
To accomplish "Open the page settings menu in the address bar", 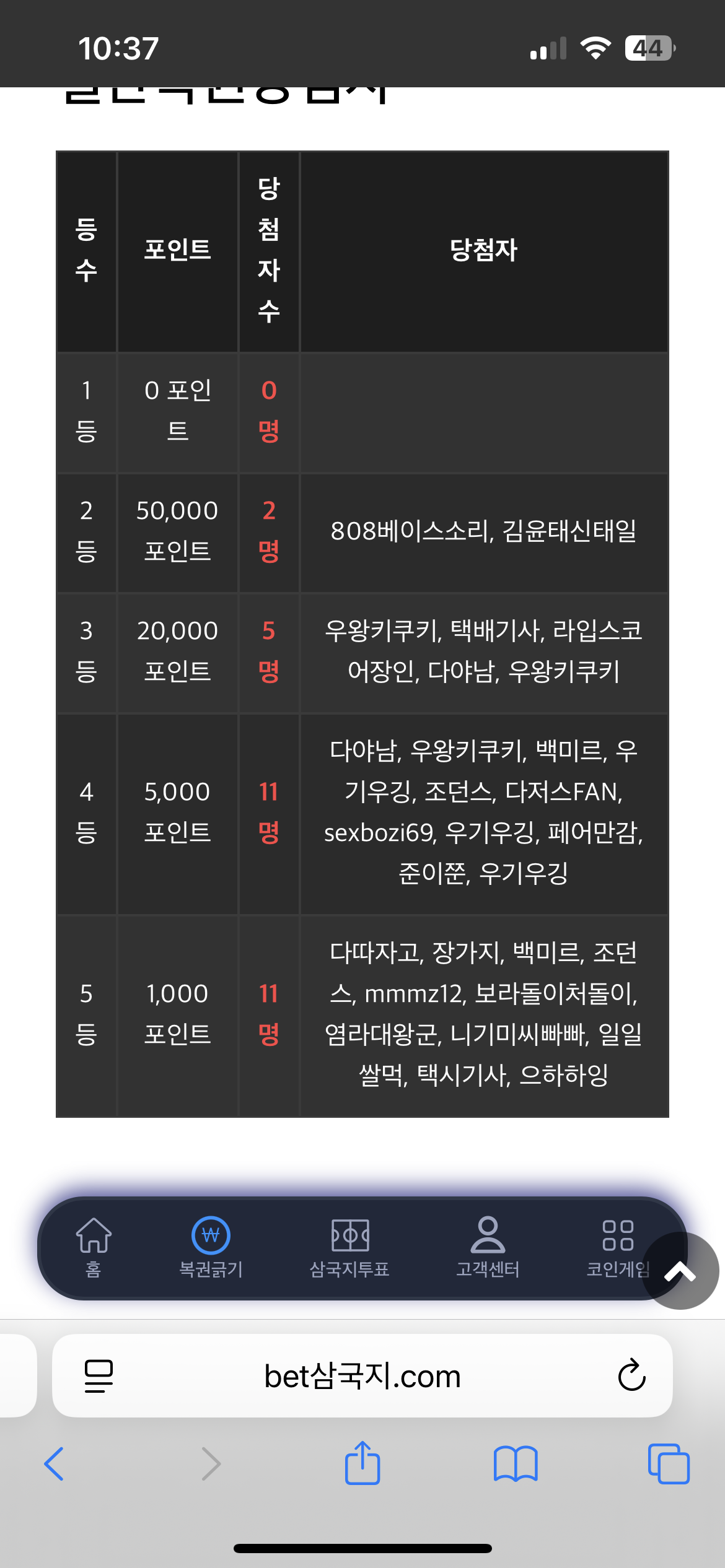I will (x=99, y=1376).
